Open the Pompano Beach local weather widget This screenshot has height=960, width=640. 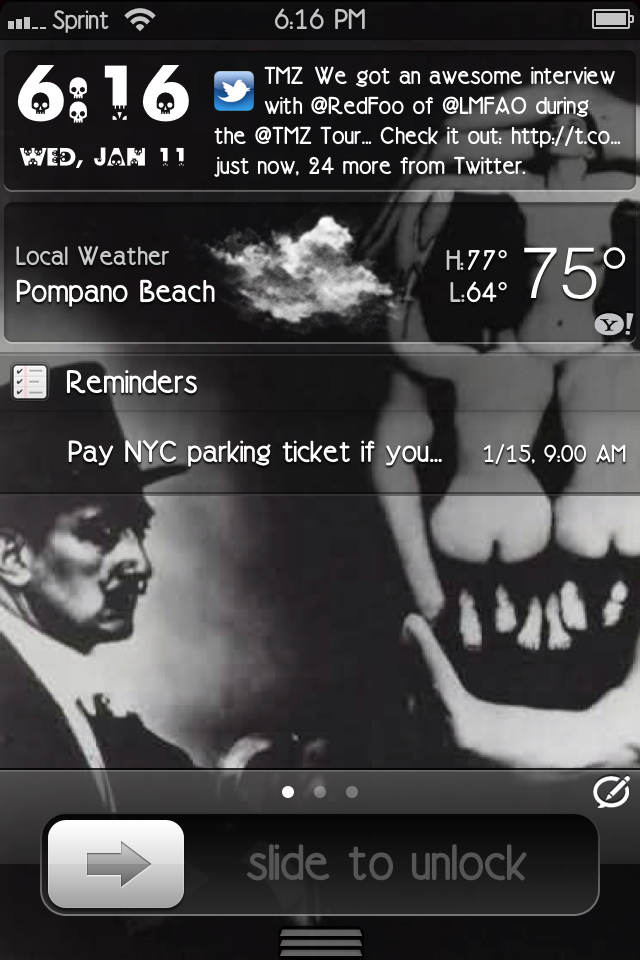click(x=320, y=273)
